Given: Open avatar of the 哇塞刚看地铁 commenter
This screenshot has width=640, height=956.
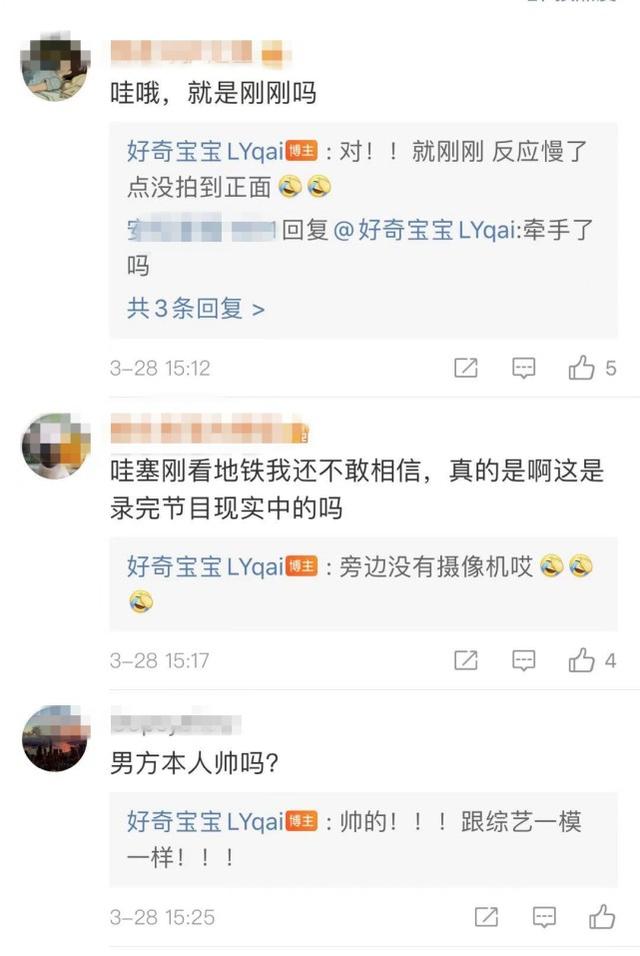Looking at the screenshot, I should pos(55,445).
